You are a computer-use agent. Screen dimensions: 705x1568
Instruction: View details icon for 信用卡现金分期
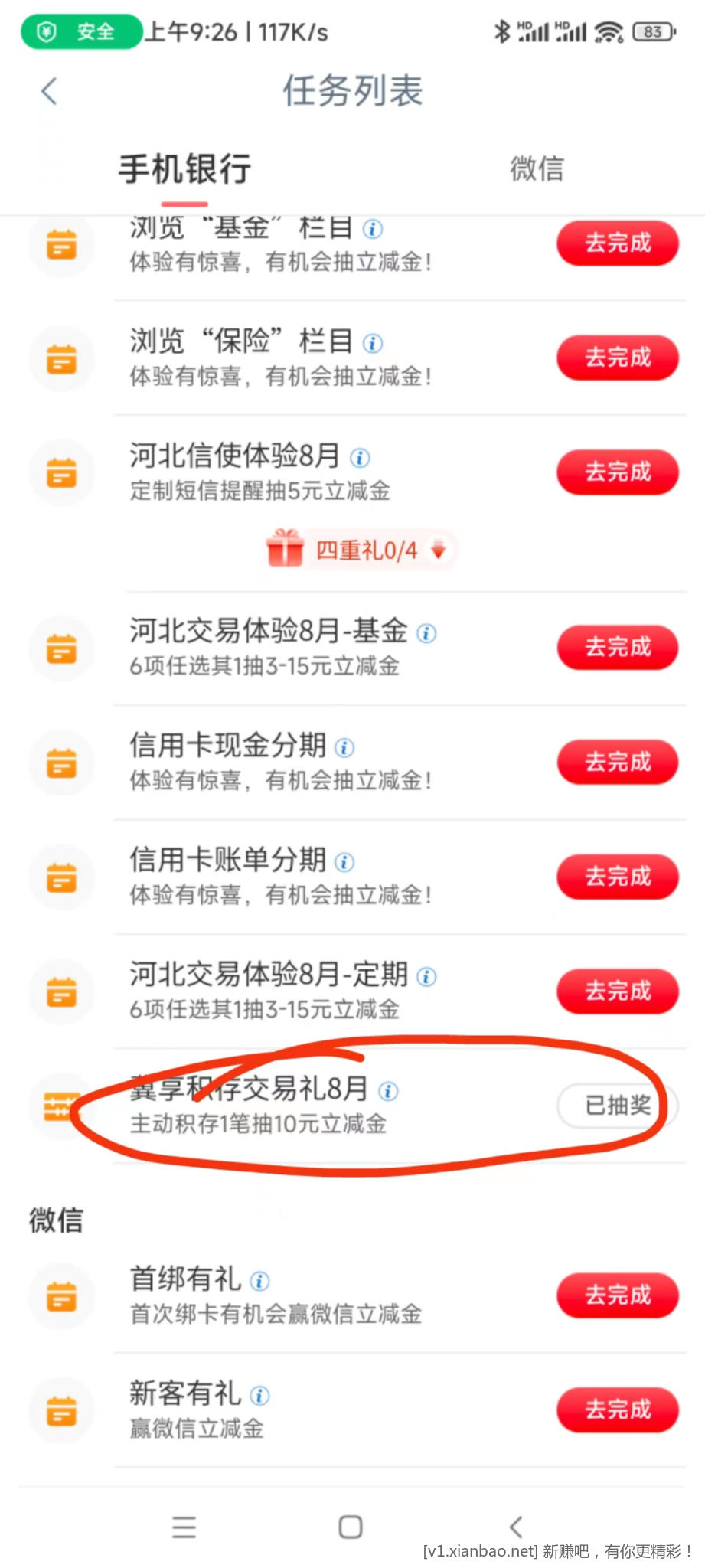(x=344, y=747)
